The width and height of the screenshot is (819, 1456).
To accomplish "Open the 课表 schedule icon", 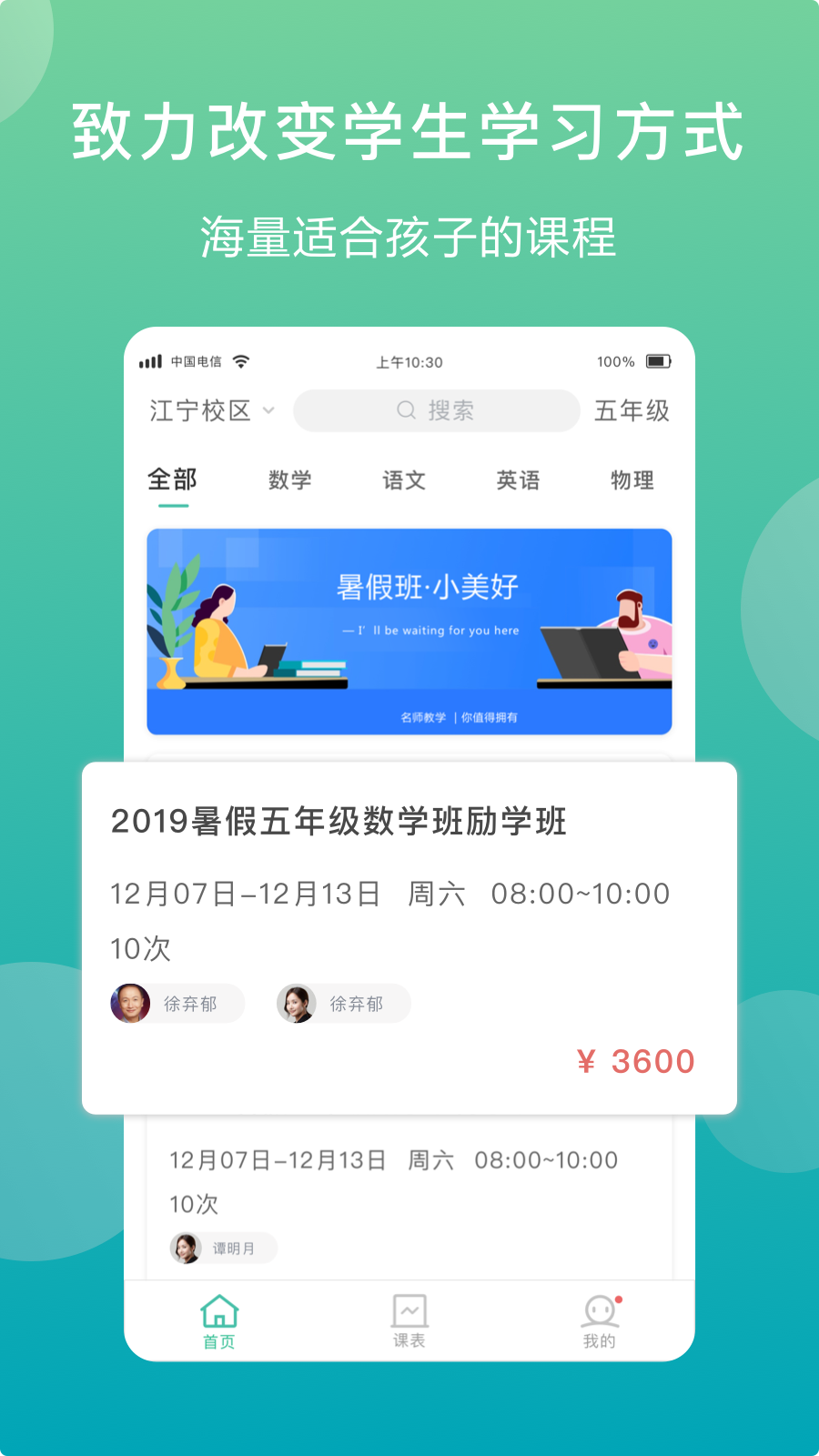I will 411,1311.
